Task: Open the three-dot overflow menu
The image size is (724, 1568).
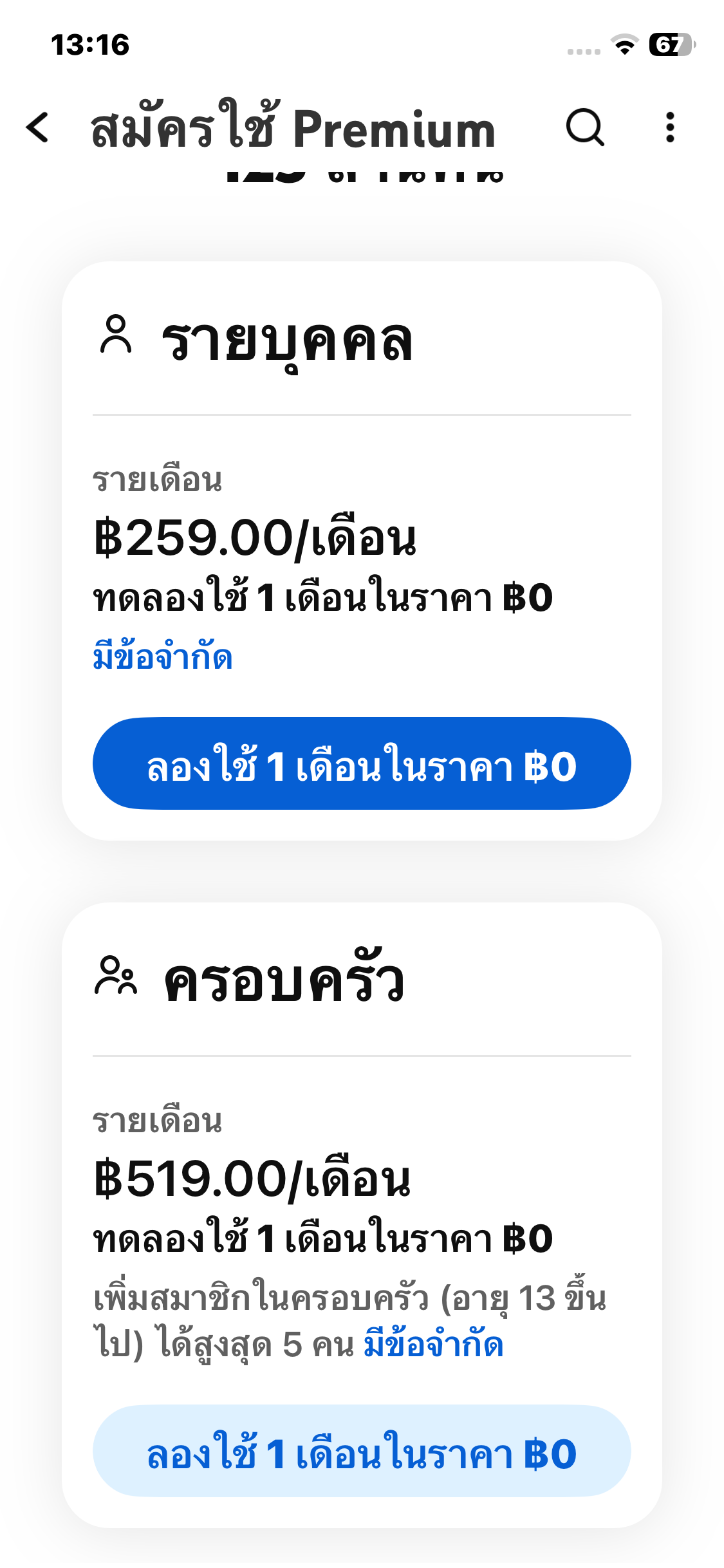Action: (x=670, y=127)
